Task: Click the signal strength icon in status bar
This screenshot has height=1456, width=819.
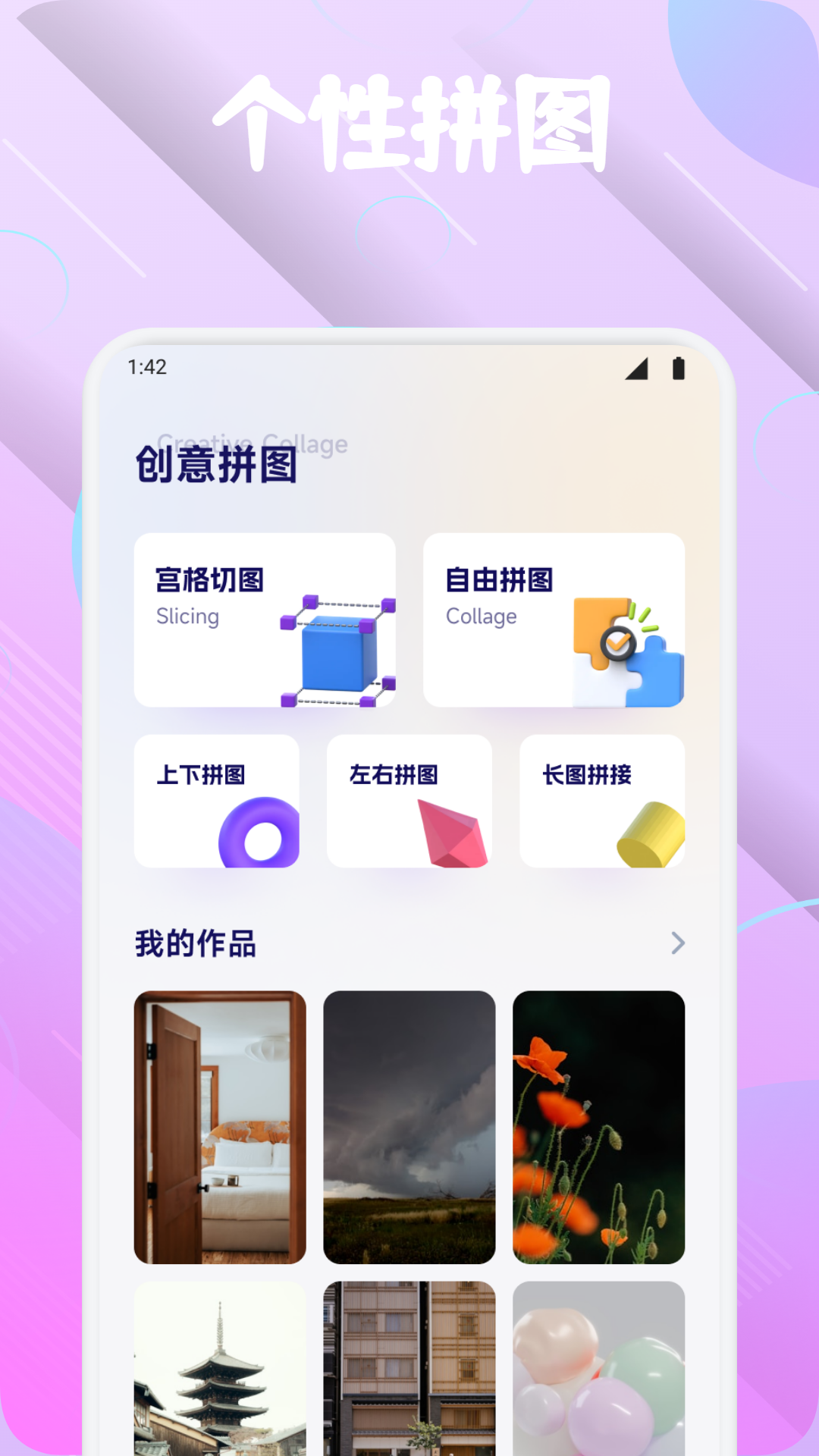Action: [637, 369]
